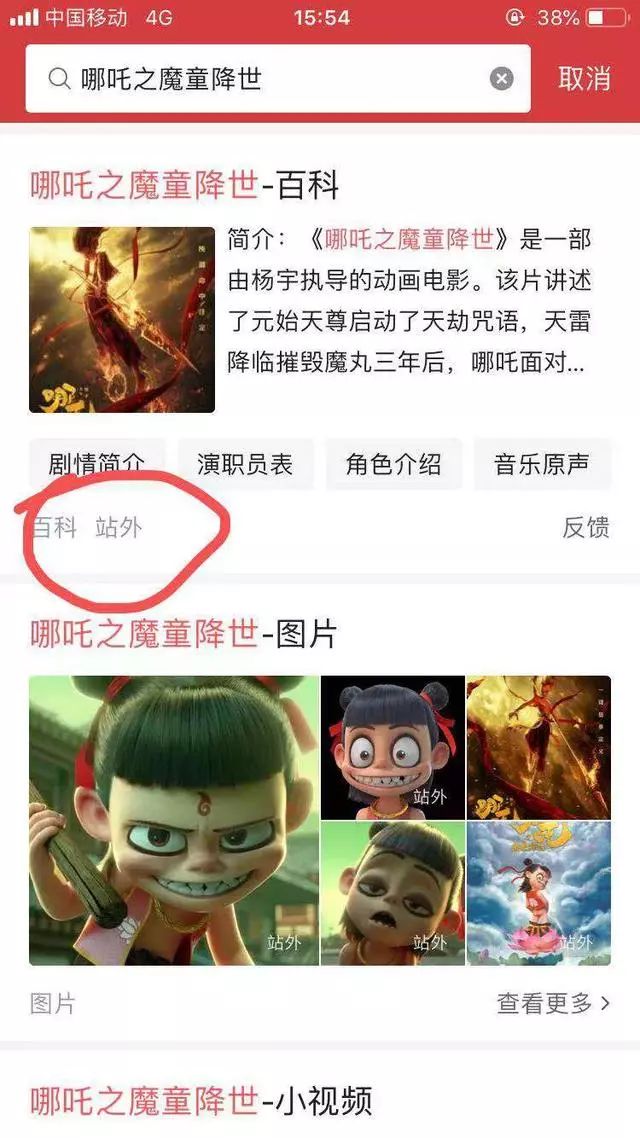Open the 哪吒之魔童降世-百科 result
The width and height of the screenshot is (640, 1138).
click(185, 185)
